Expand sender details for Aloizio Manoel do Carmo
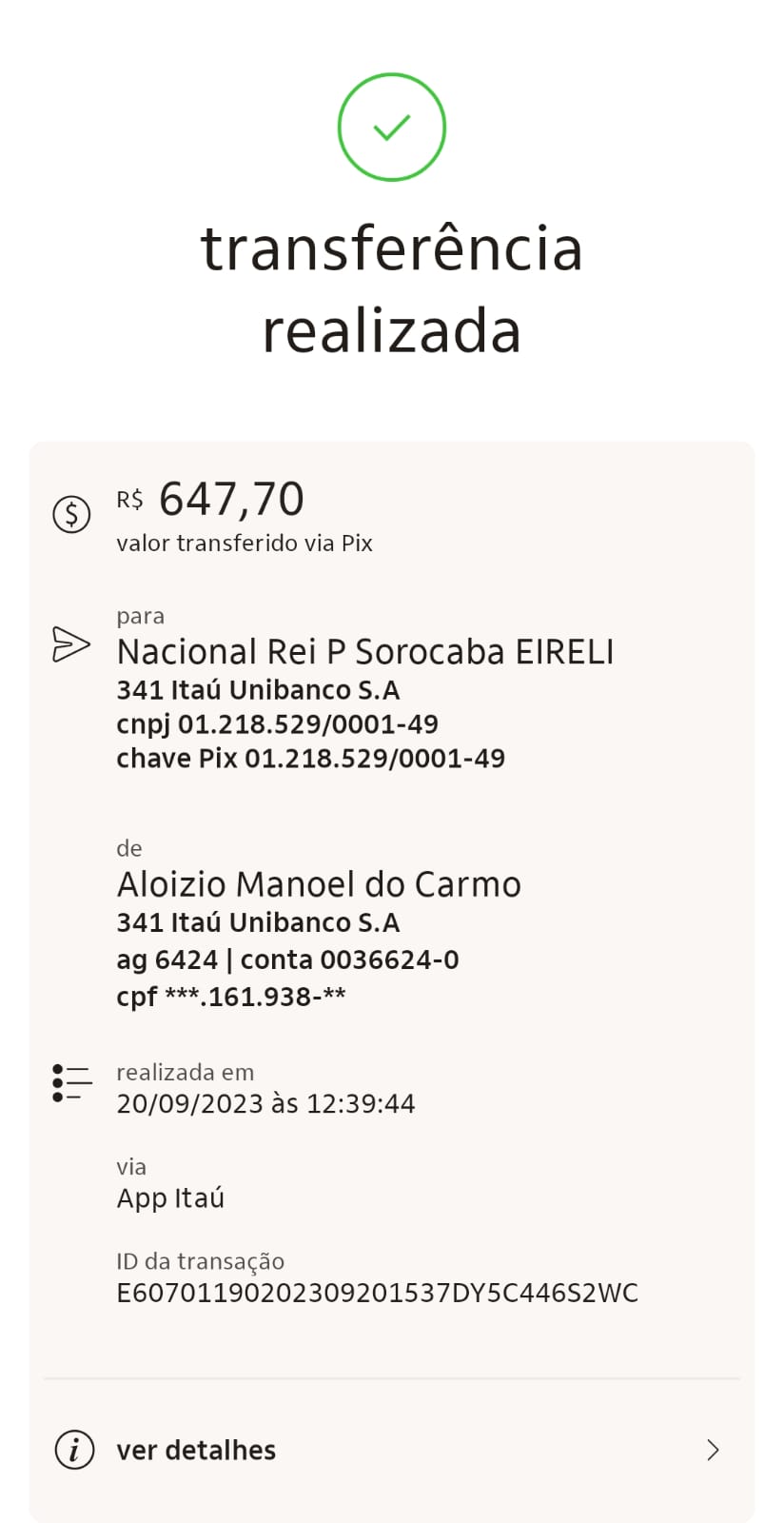784x1523 pixels. coord(319,883)
